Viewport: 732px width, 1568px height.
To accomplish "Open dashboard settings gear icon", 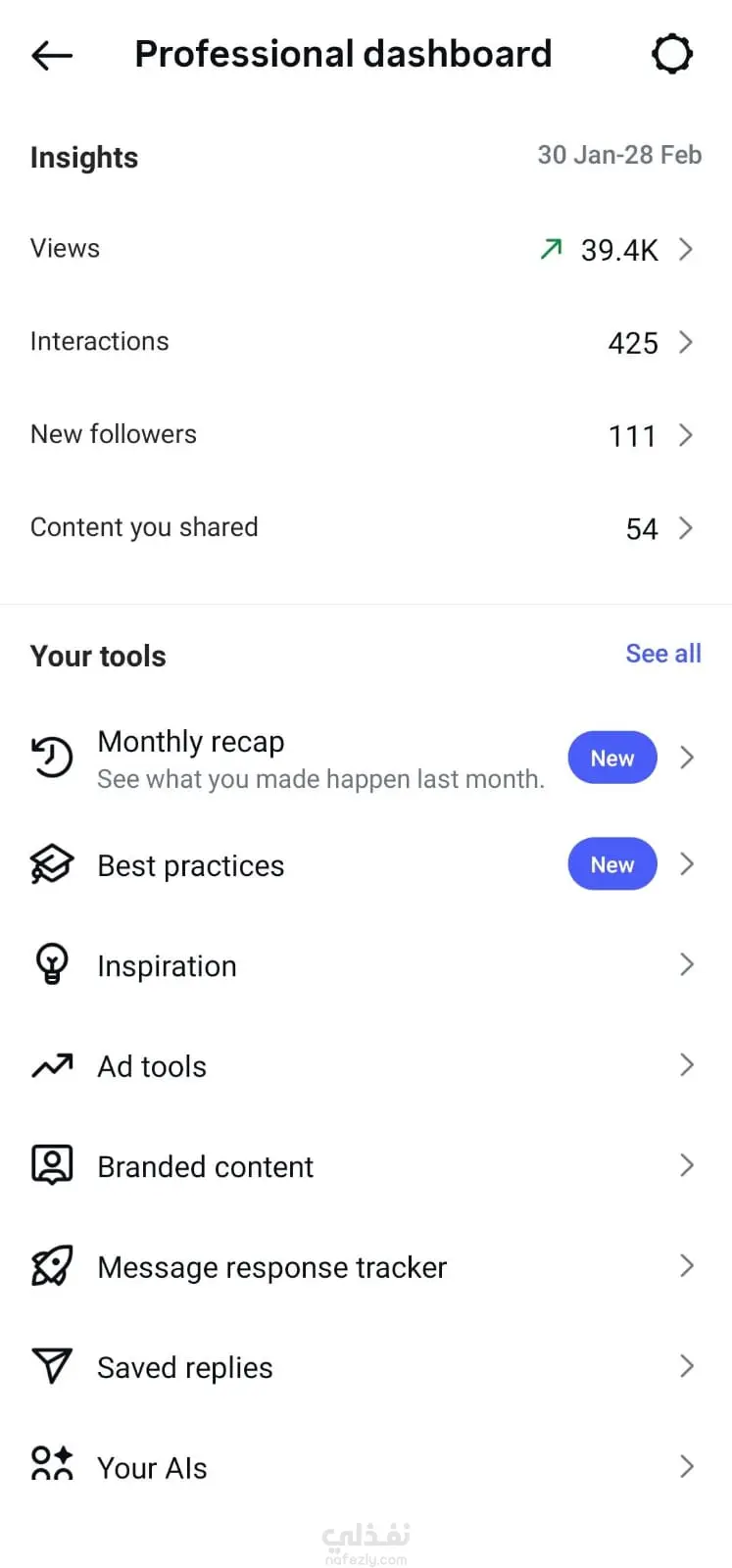I will tap(672, 54).
